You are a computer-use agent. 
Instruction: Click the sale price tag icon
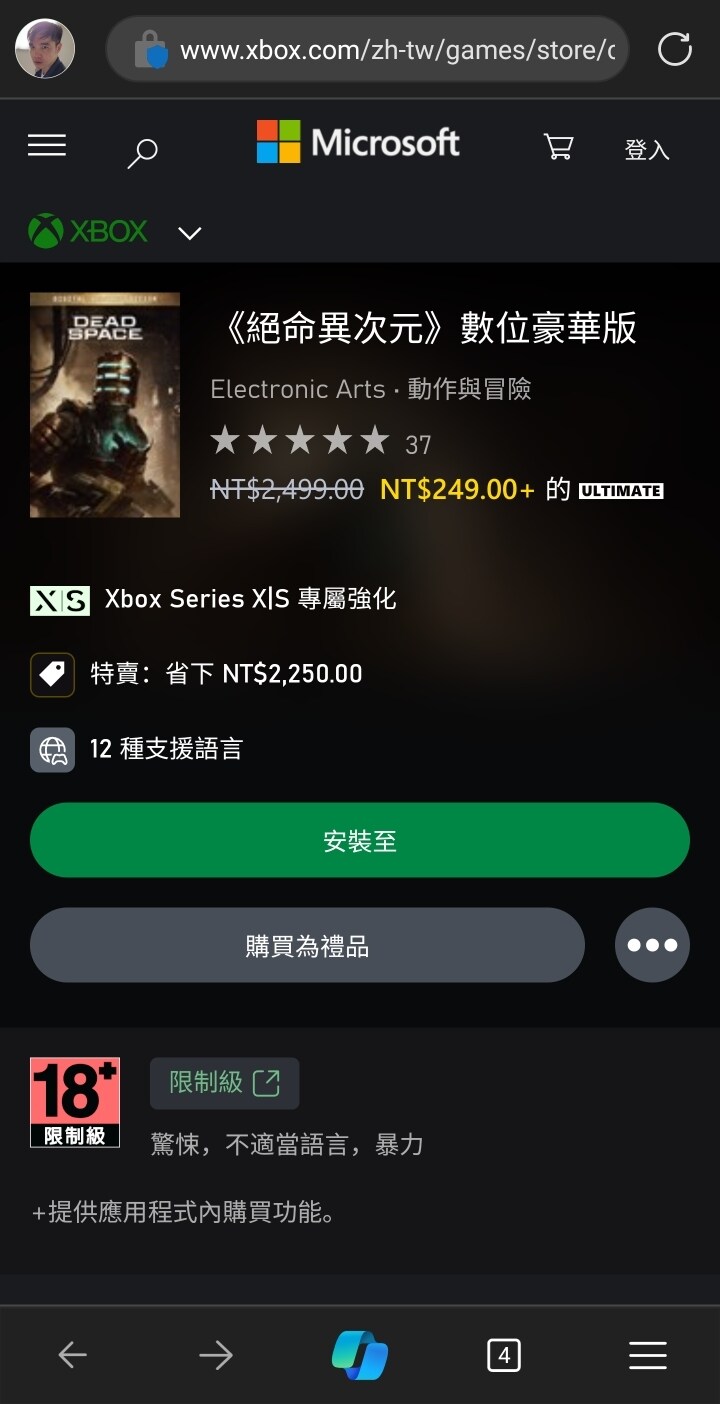click(52, 674)
